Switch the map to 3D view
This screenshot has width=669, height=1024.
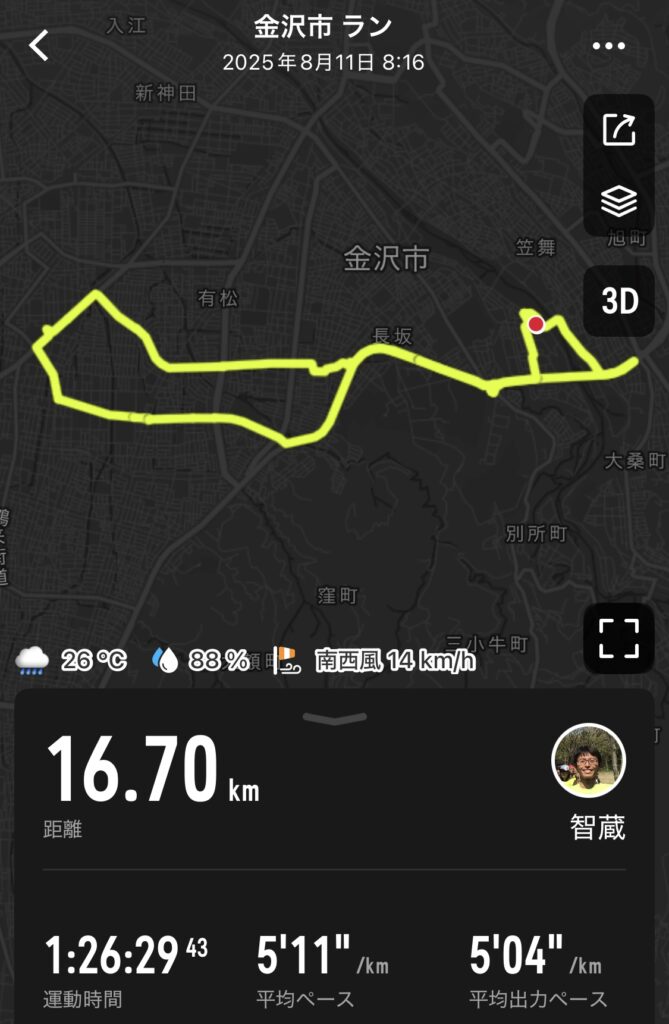(619, 301)
